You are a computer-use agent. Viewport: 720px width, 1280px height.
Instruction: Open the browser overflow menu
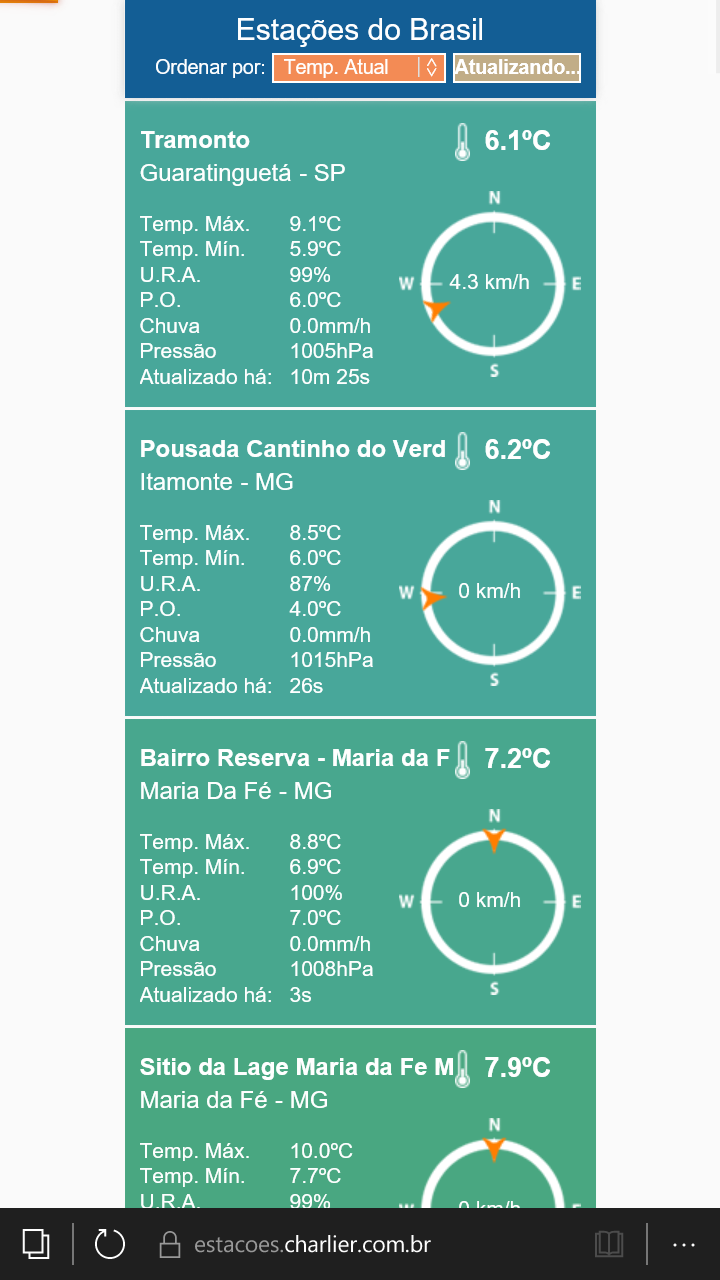click(684, 1245)
